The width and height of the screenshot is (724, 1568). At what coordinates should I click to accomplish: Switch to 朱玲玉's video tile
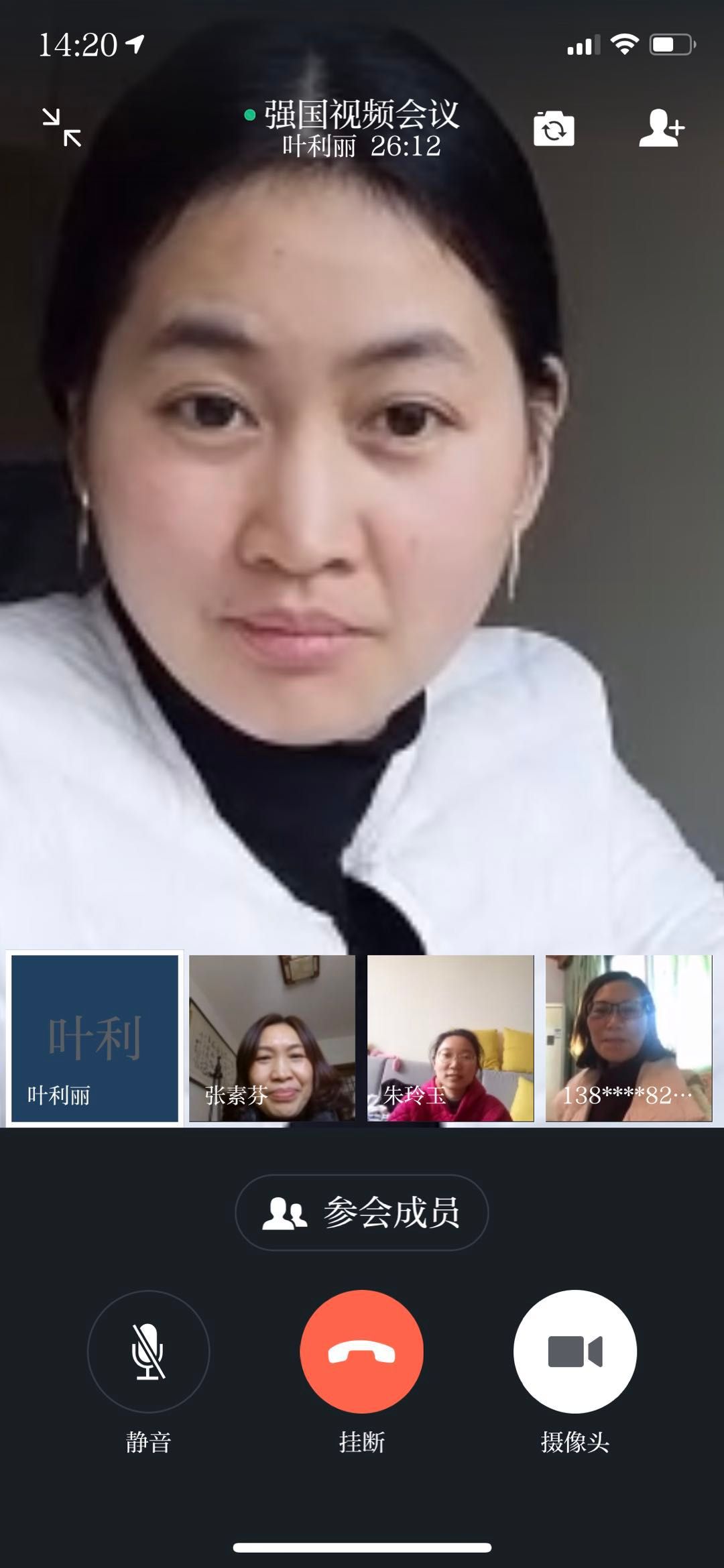(x=450, y=1038)
